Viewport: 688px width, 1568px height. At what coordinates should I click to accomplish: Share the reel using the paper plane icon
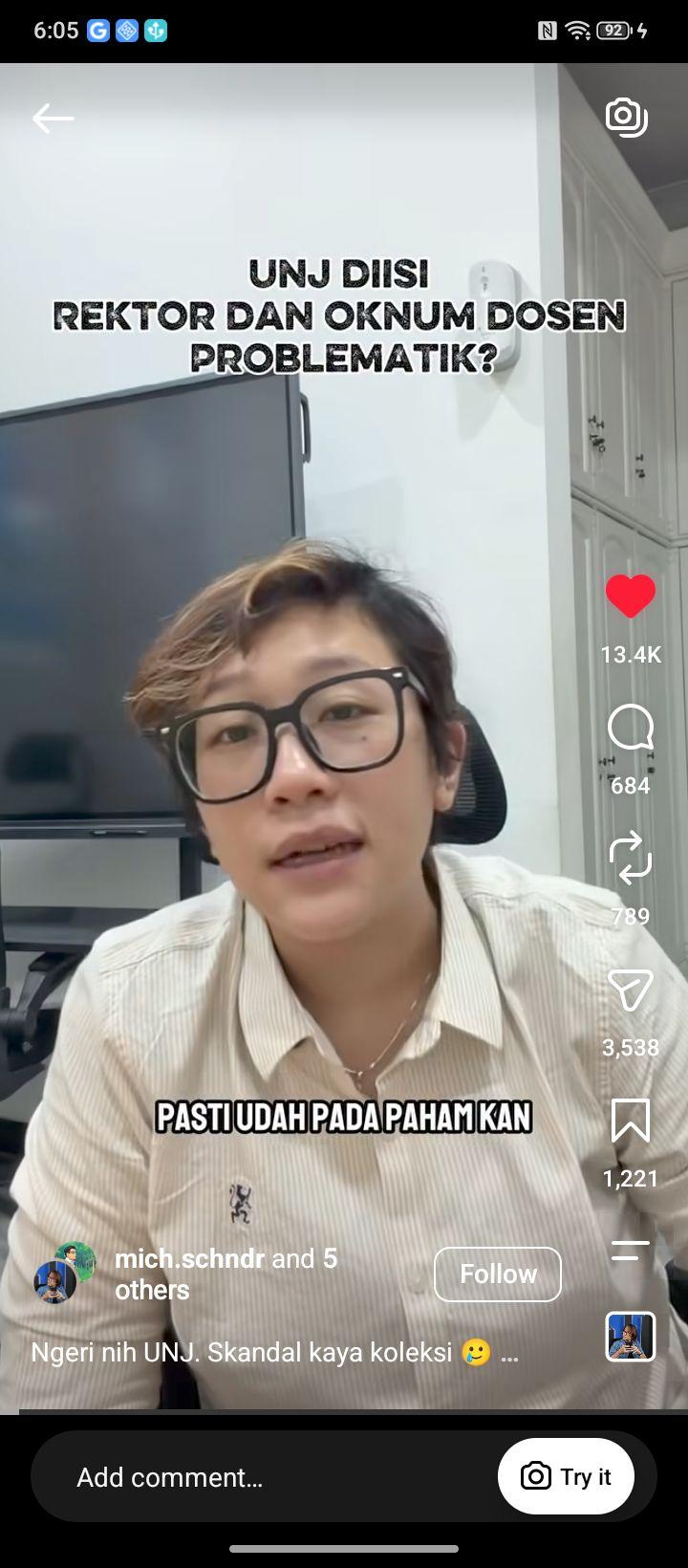coord(631,991)
